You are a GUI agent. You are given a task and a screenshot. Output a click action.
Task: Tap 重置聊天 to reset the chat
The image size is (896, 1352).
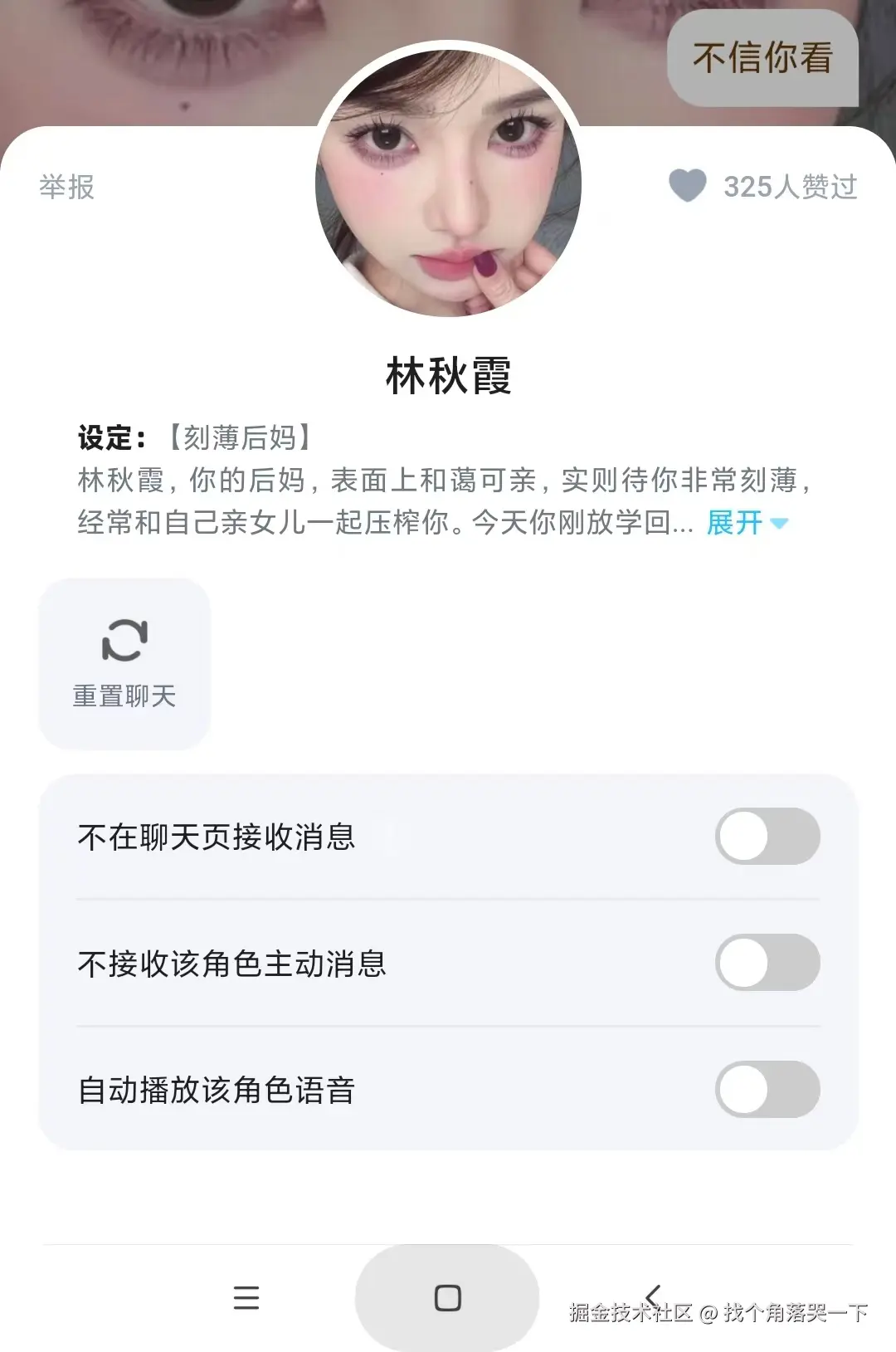pos(124,664)
